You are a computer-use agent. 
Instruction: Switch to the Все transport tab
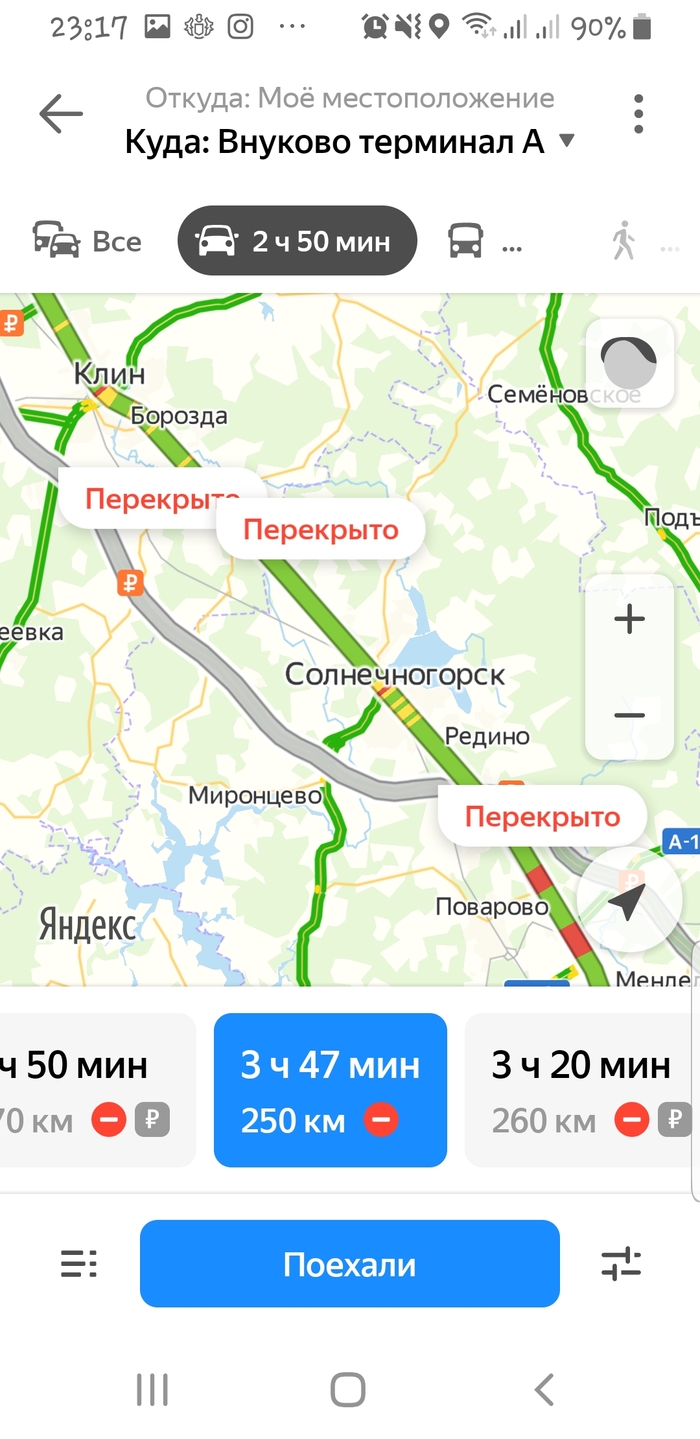pos(88,241)
